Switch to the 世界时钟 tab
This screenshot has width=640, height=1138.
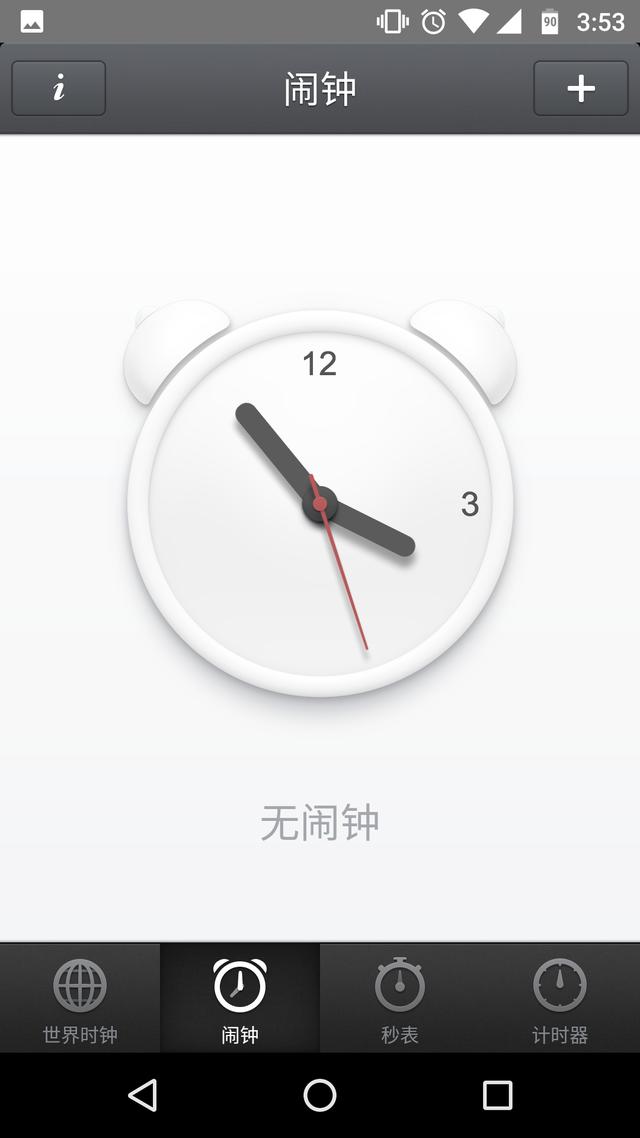(80, 999)
